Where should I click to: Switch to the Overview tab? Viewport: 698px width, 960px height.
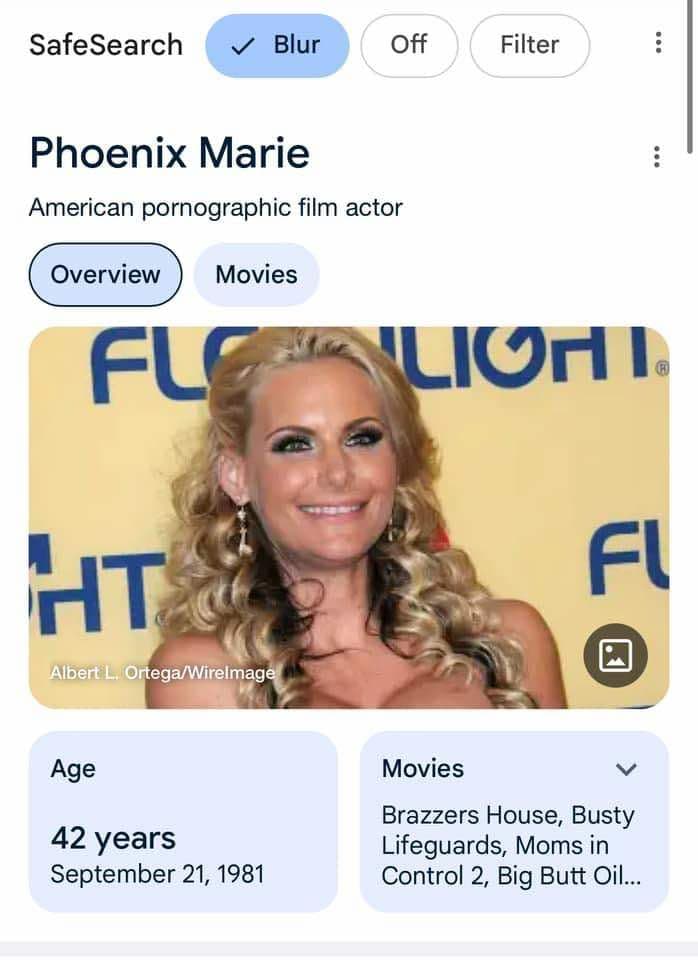(105, 275)
